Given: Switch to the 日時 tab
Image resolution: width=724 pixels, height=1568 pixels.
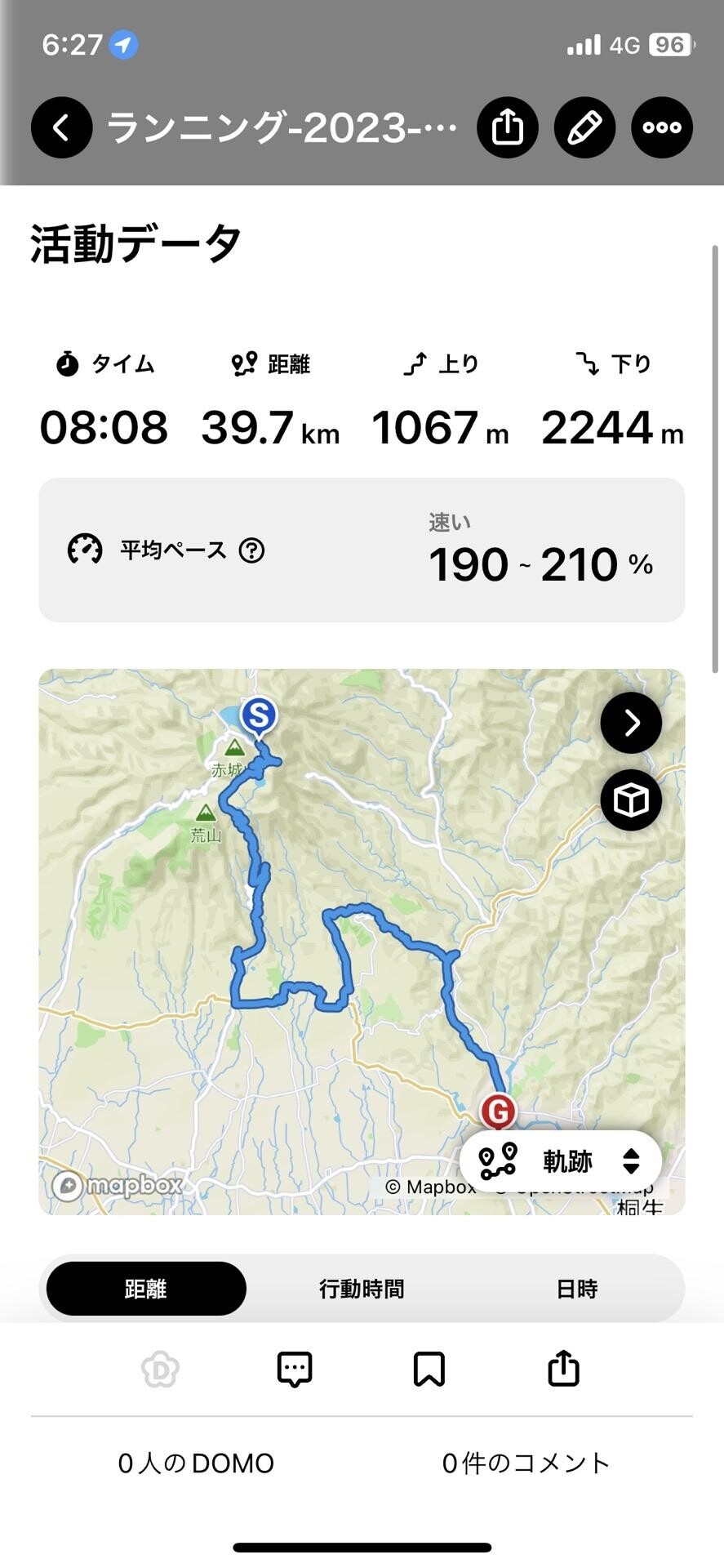Looking at the screenshot, I should [x=577, y=1288].
